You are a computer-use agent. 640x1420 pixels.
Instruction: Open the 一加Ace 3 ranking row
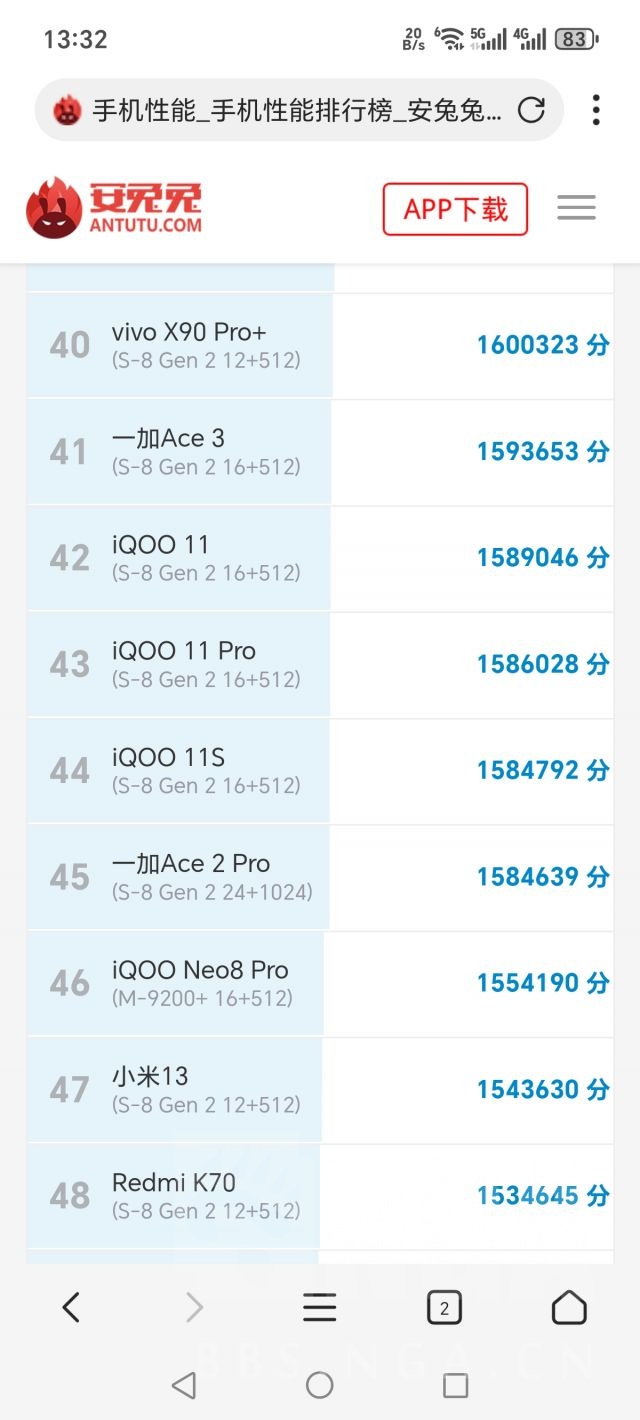[320, 452]
